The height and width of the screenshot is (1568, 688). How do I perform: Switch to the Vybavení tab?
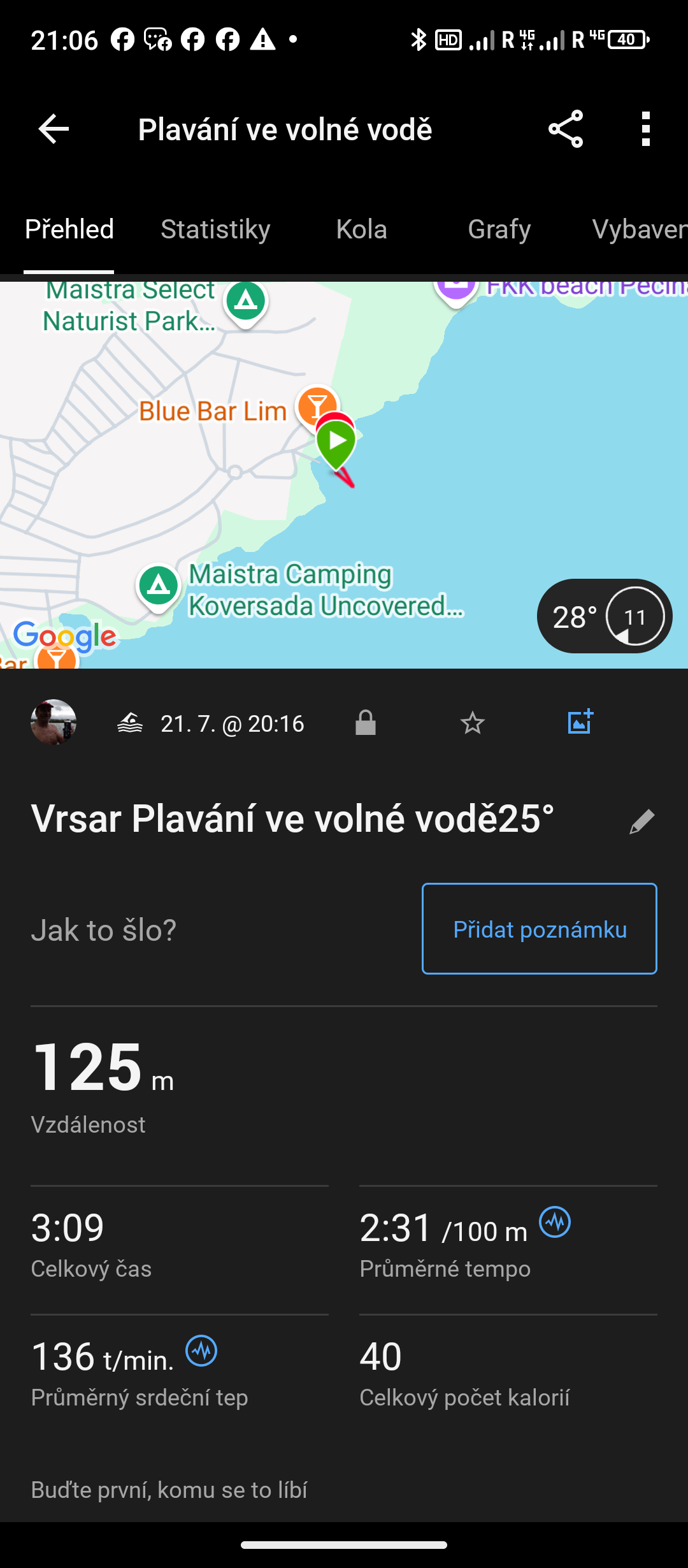tap(638, 229)
